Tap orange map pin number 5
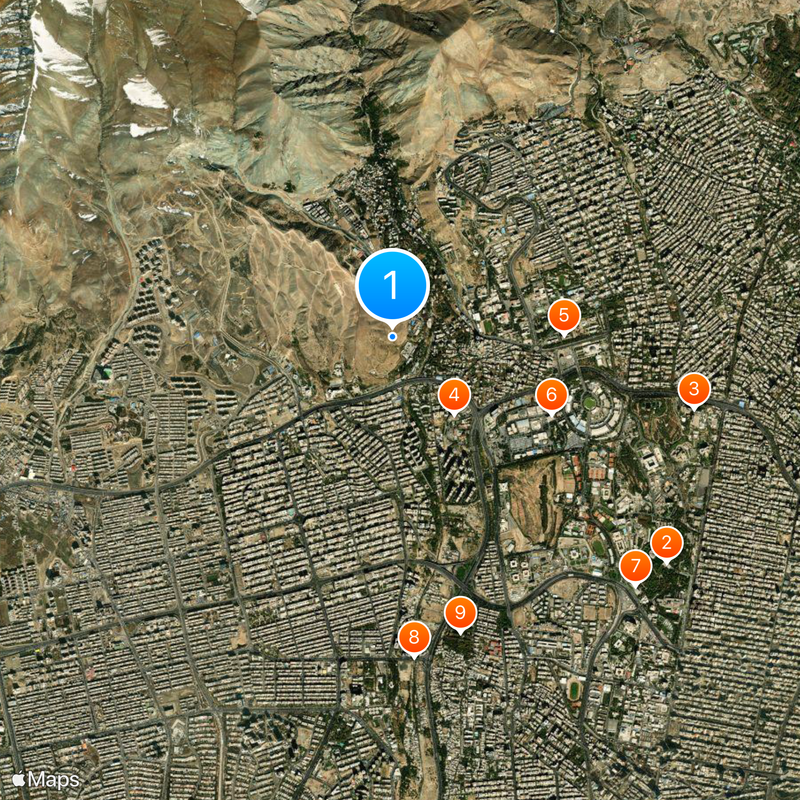Image resolution: width=800 pixels, height=800 pixels. pyautogui.click(x=564, y=316)
